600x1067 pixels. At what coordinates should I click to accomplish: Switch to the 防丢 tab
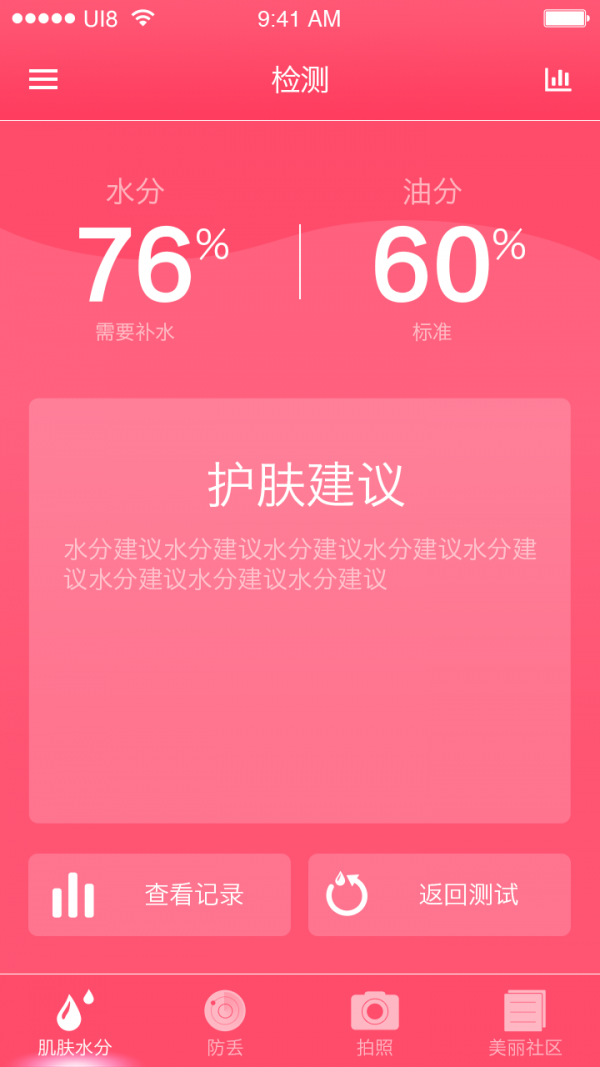pyautogui.click(x=225, y=1022)
